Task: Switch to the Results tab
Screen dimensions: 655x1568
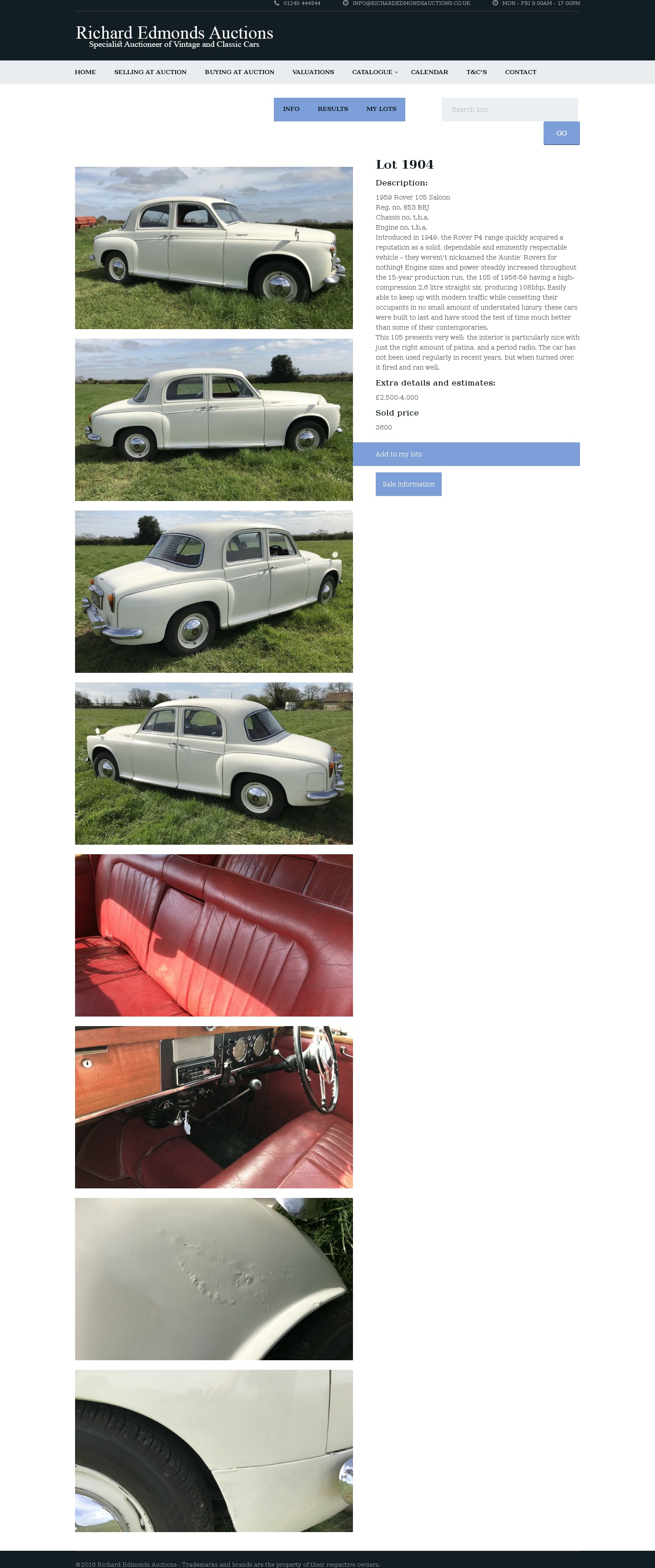Action: 333,109
